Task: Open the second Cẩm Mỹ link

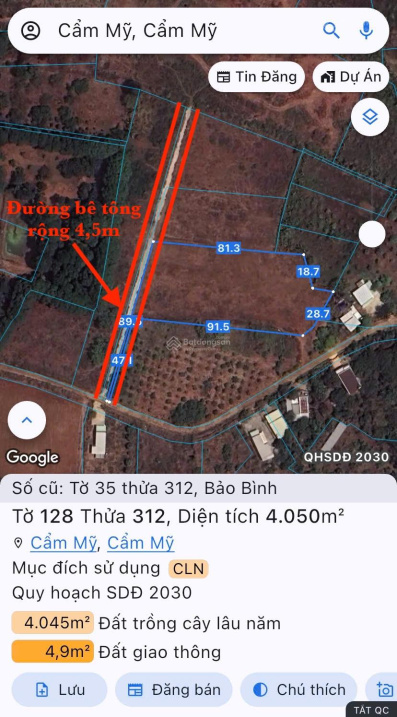Action: point(141,543)
